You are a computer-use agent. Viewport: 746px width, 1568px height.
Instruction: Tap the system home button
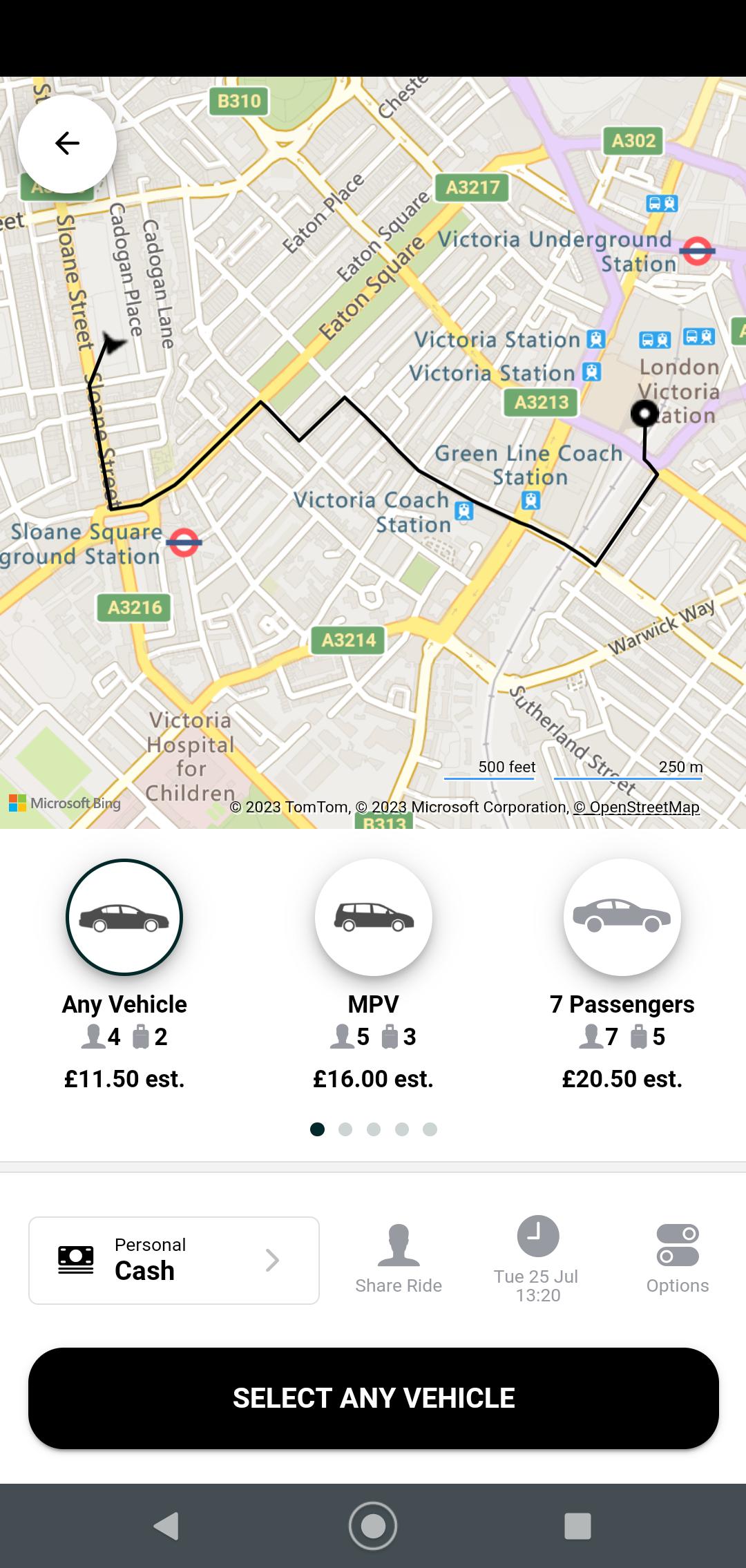coord(373,1526)
